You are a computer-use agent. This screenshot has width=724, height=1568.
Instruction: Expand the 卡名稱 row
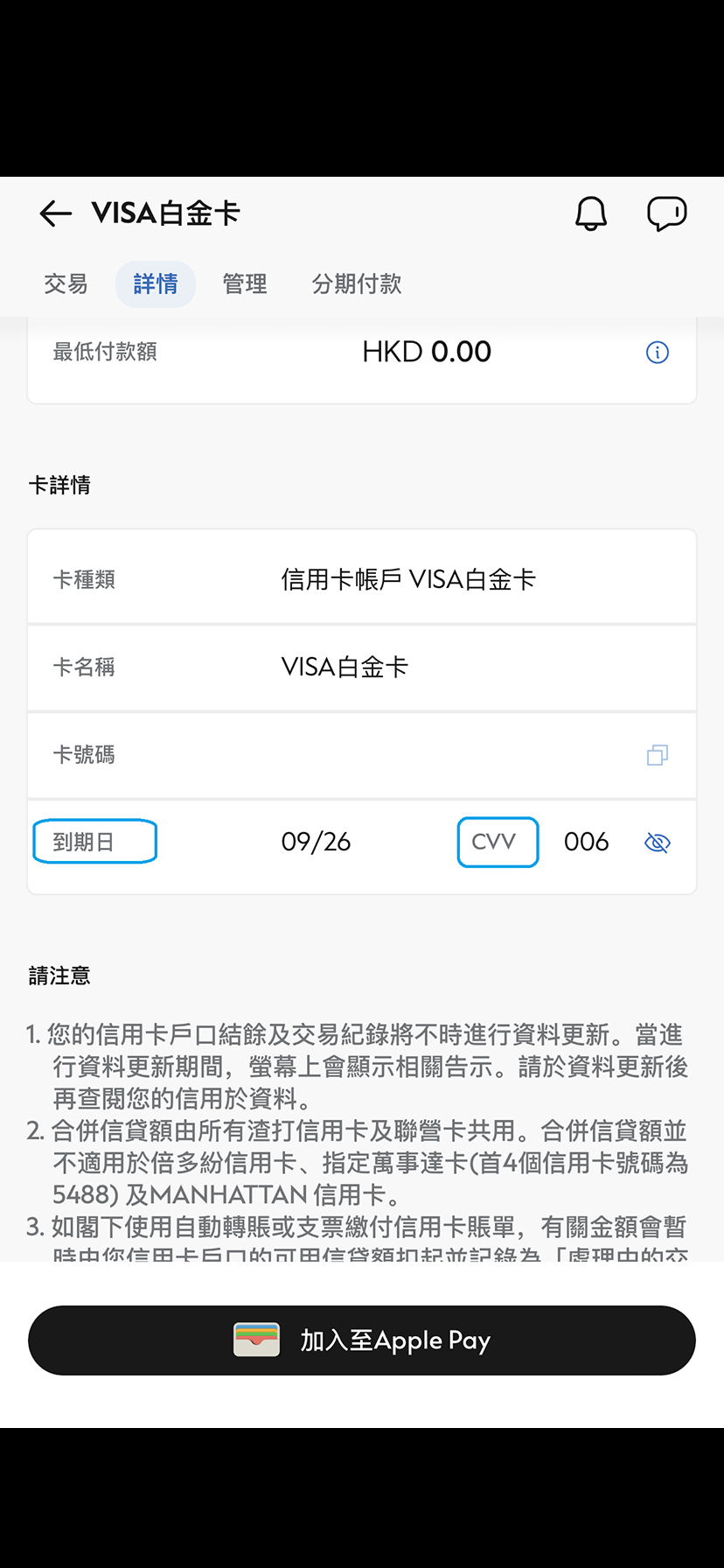[361, 667]
